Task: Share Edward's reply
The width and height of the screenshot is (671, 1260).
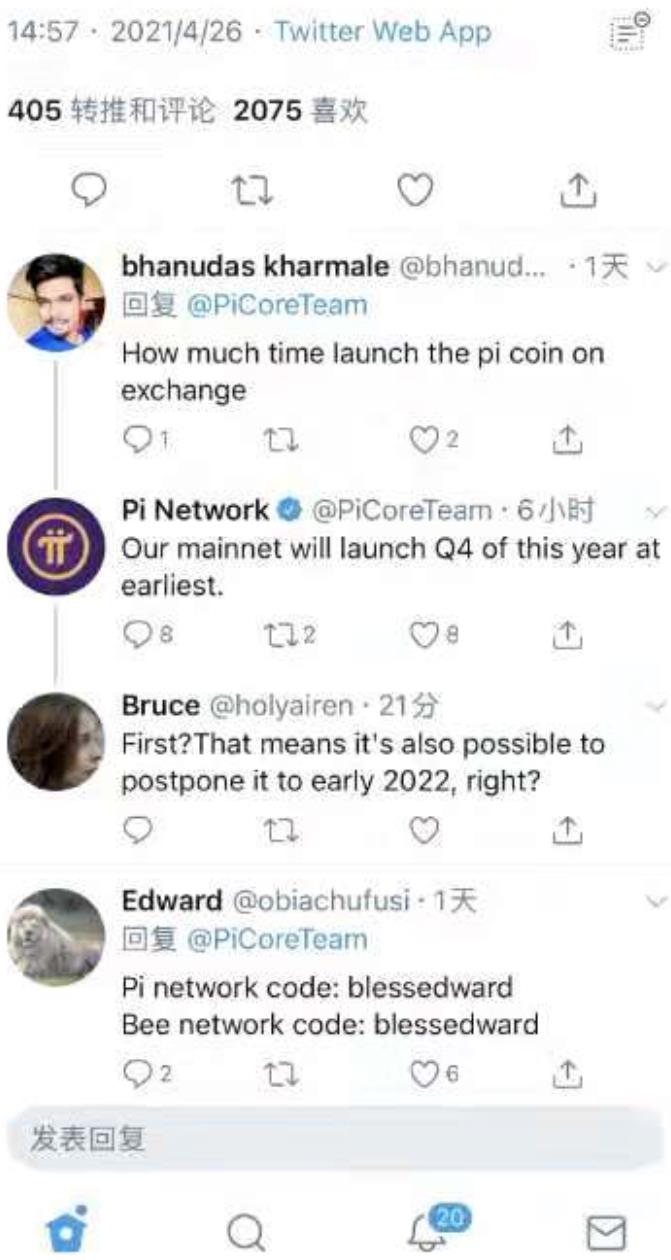Action: 568,1073
